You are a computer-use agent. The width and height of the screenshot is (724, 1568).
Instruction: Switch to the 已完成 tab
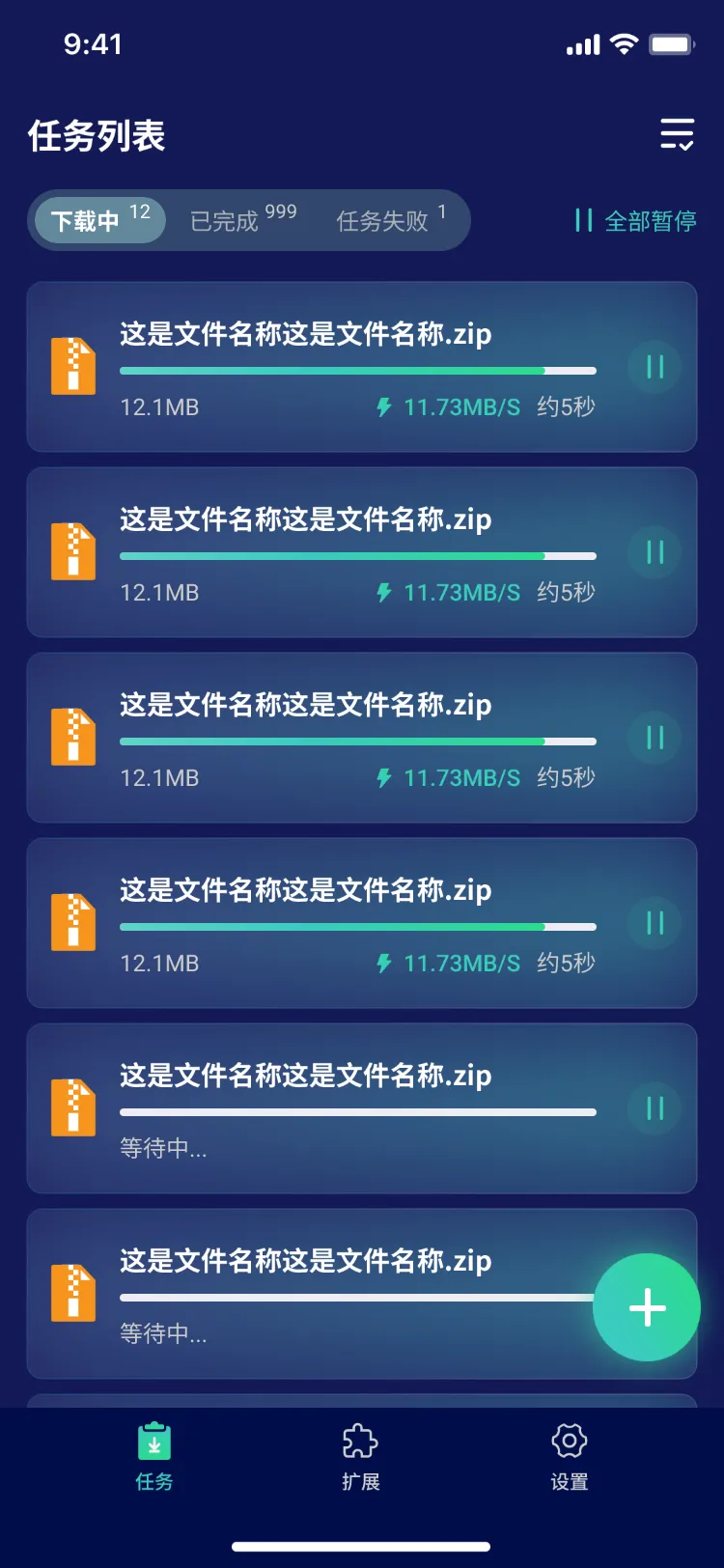pos(242,220)
